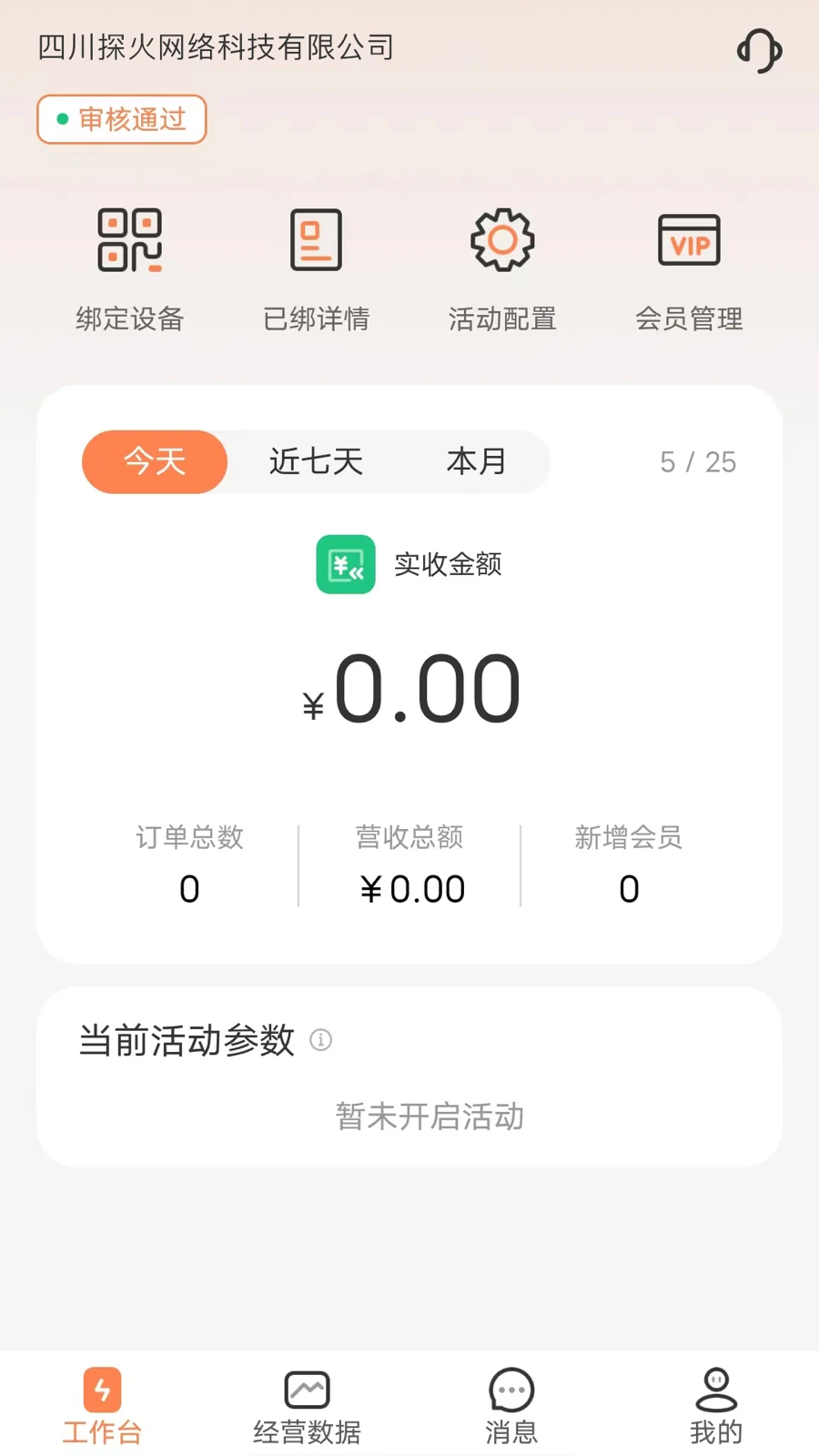Open 会员管理 VIP card icon
Image resolution: width=819 pixels, height=1456 pixels.
[x=689, y=239]
